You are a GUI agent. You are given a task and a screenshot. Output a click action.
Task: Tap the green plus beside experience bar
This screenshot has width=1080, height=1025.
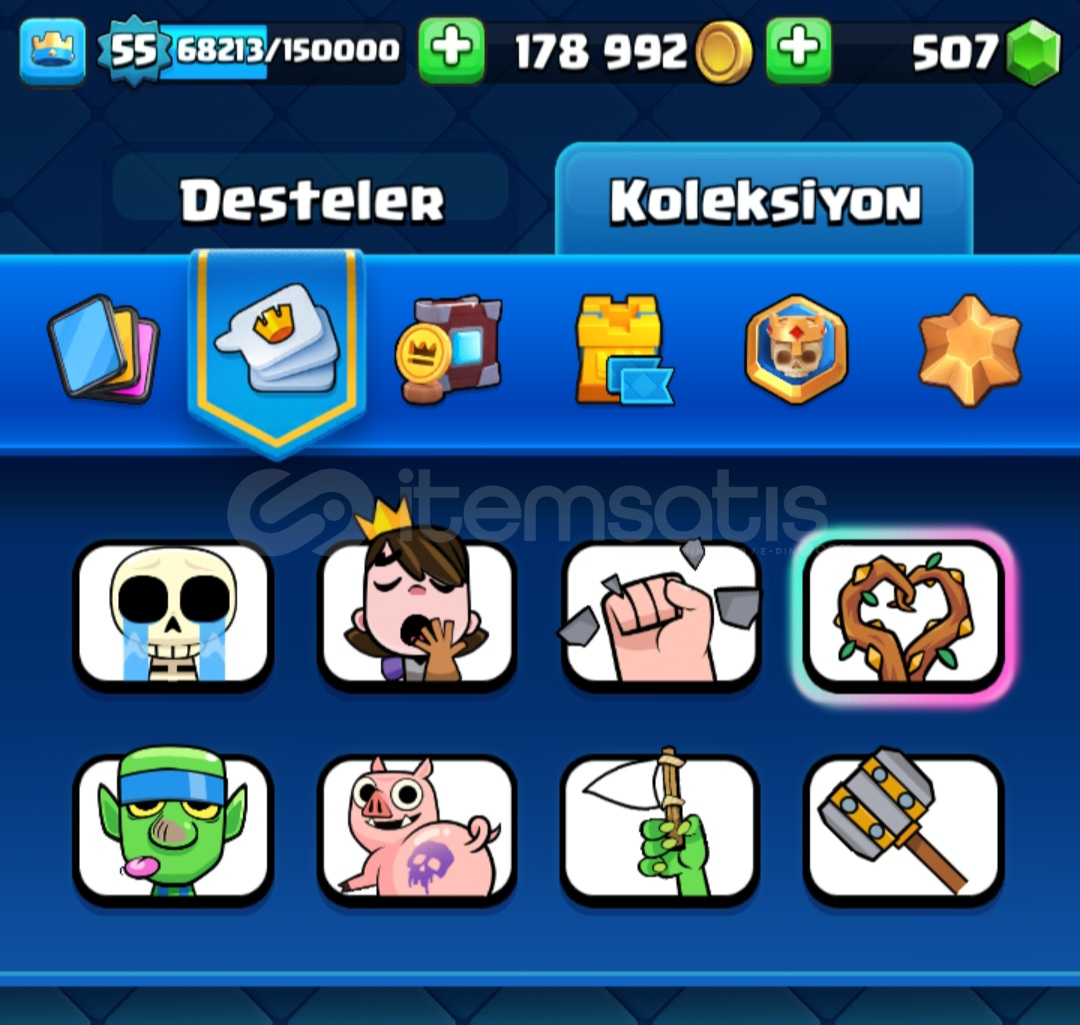(451, 50)
